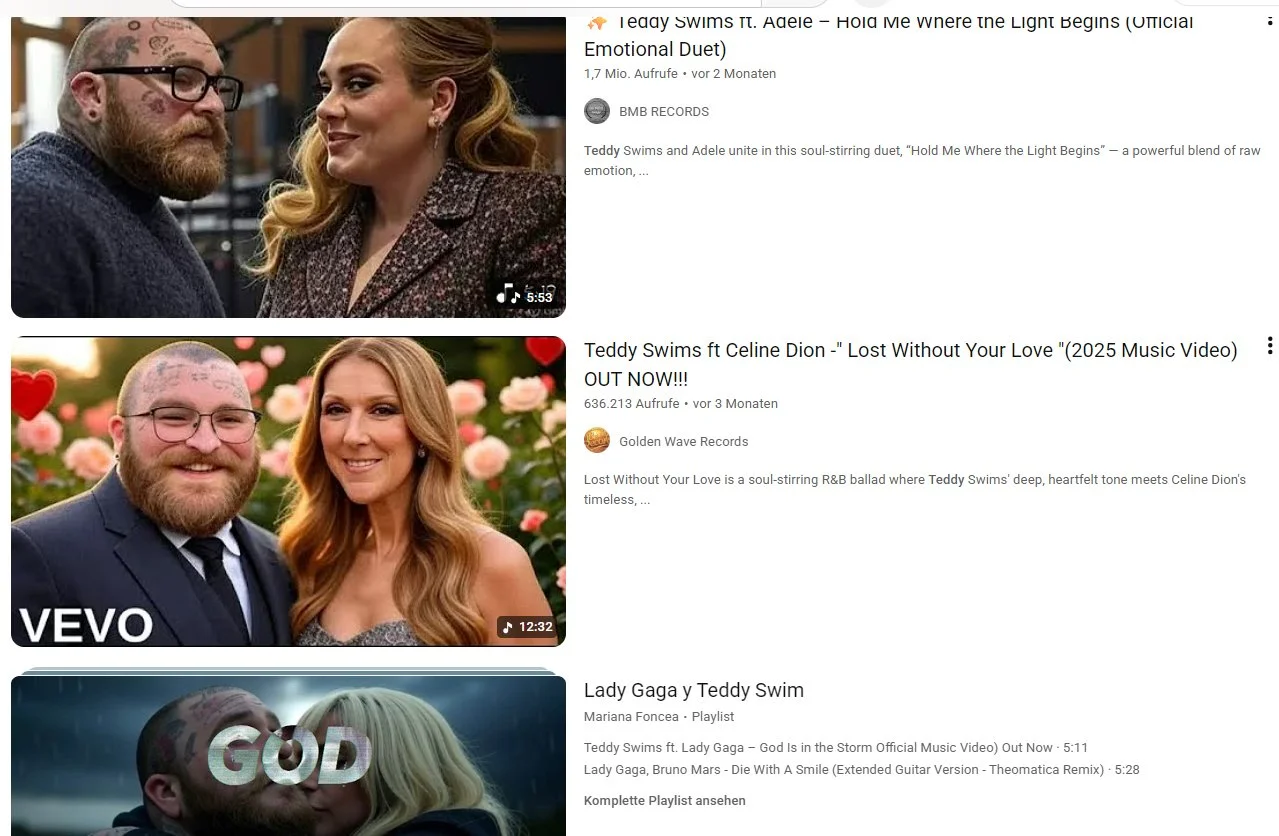Image resolution: width=1279 pixels, height=836 pixels.
Task: Visit the BMB RECORDS channel
Action: 663,111
